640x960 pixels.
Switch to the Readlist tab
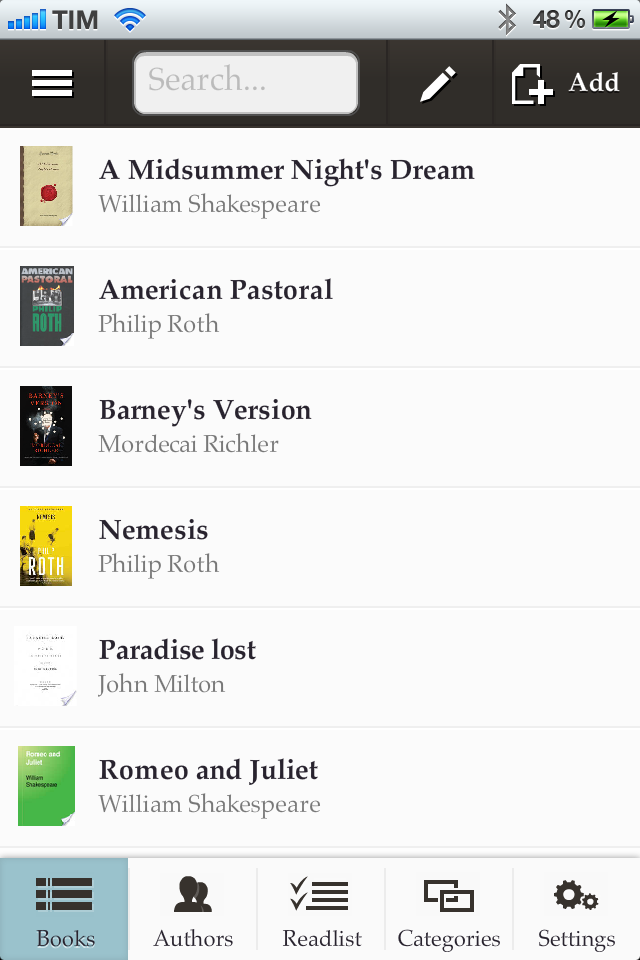click(x=321, y=910)
